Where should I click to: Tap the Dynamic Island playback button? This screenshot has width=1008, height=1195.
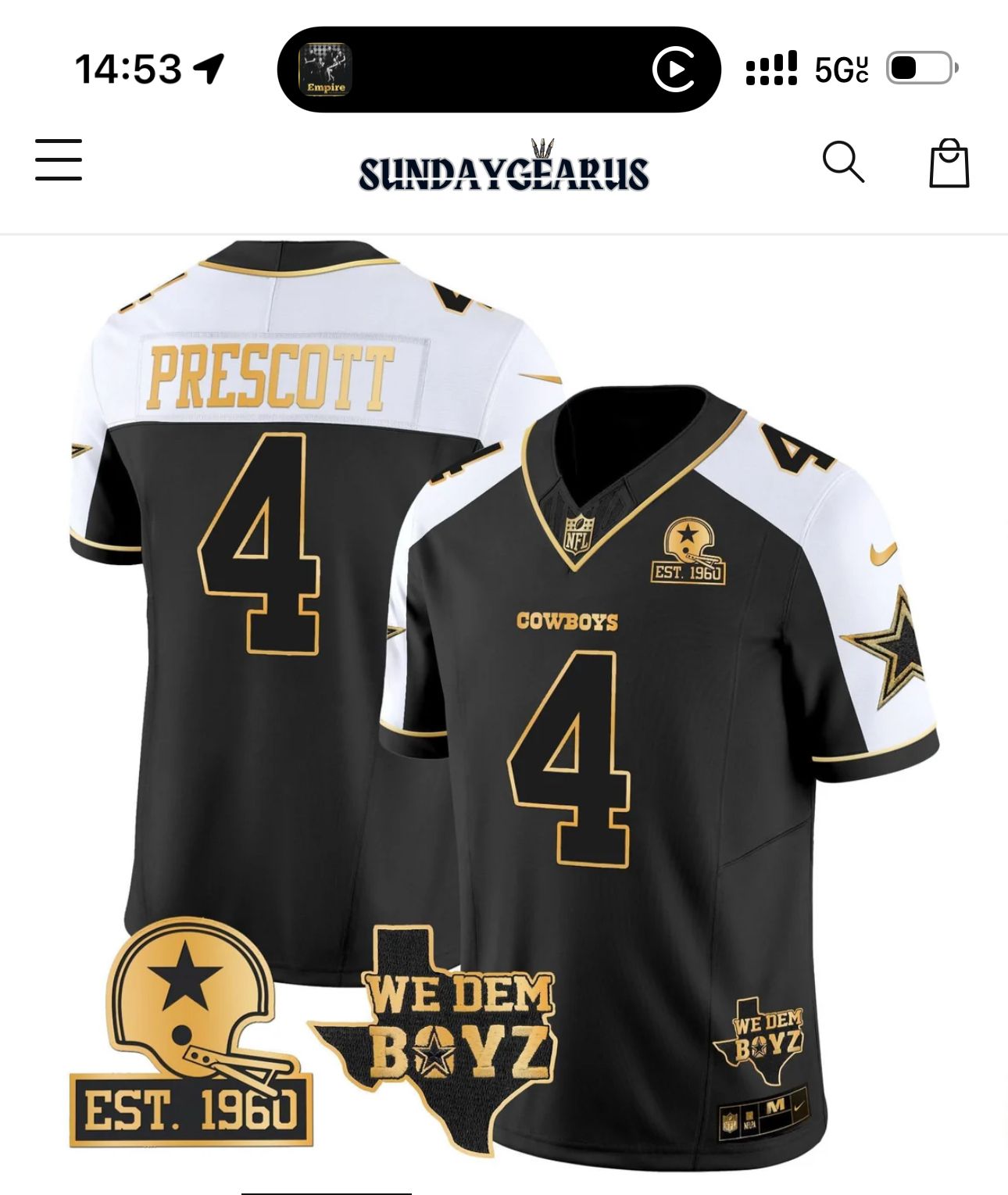pyautogui.click(x=674, y=70)
